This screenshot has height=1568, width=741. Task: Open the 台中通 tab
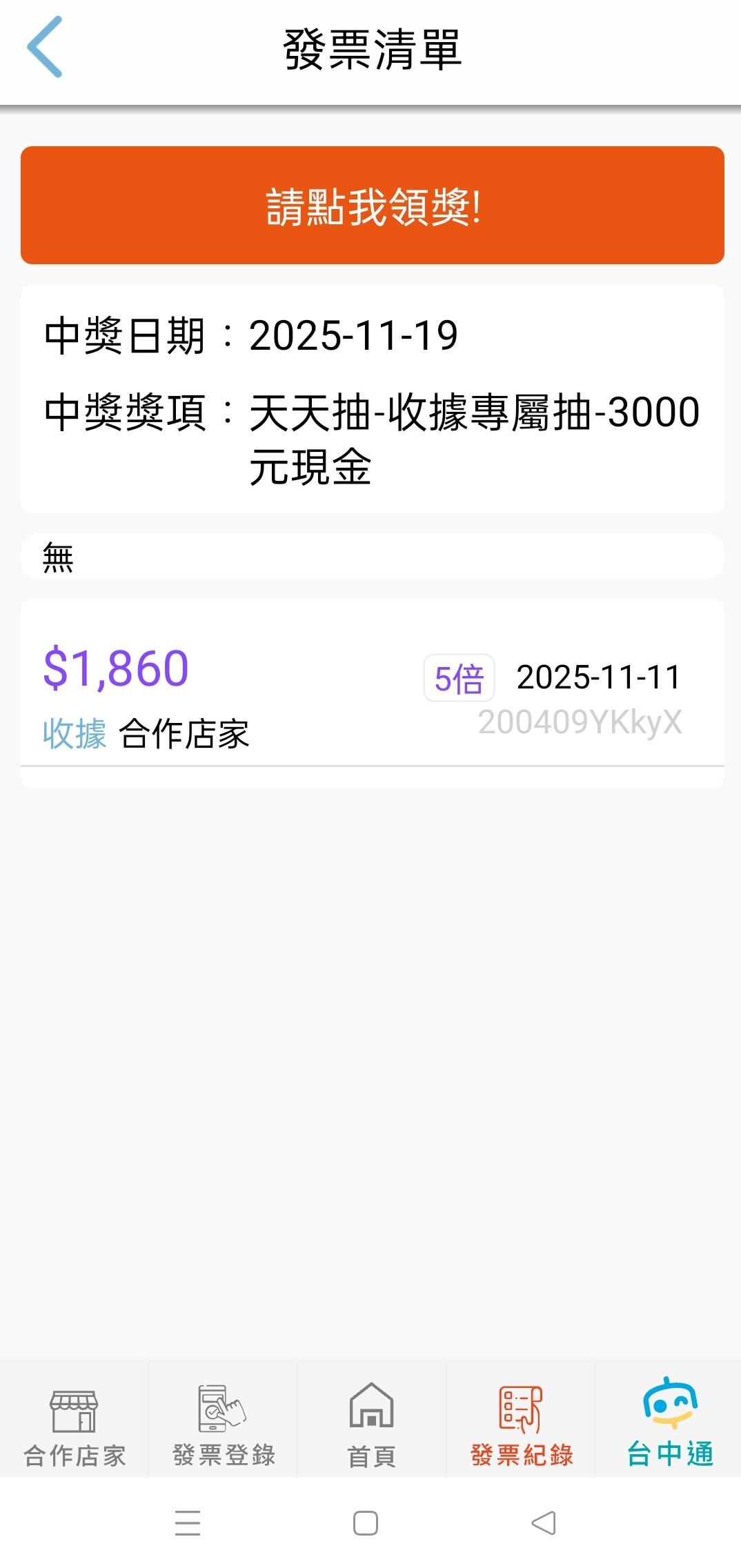coord(670,1425)
